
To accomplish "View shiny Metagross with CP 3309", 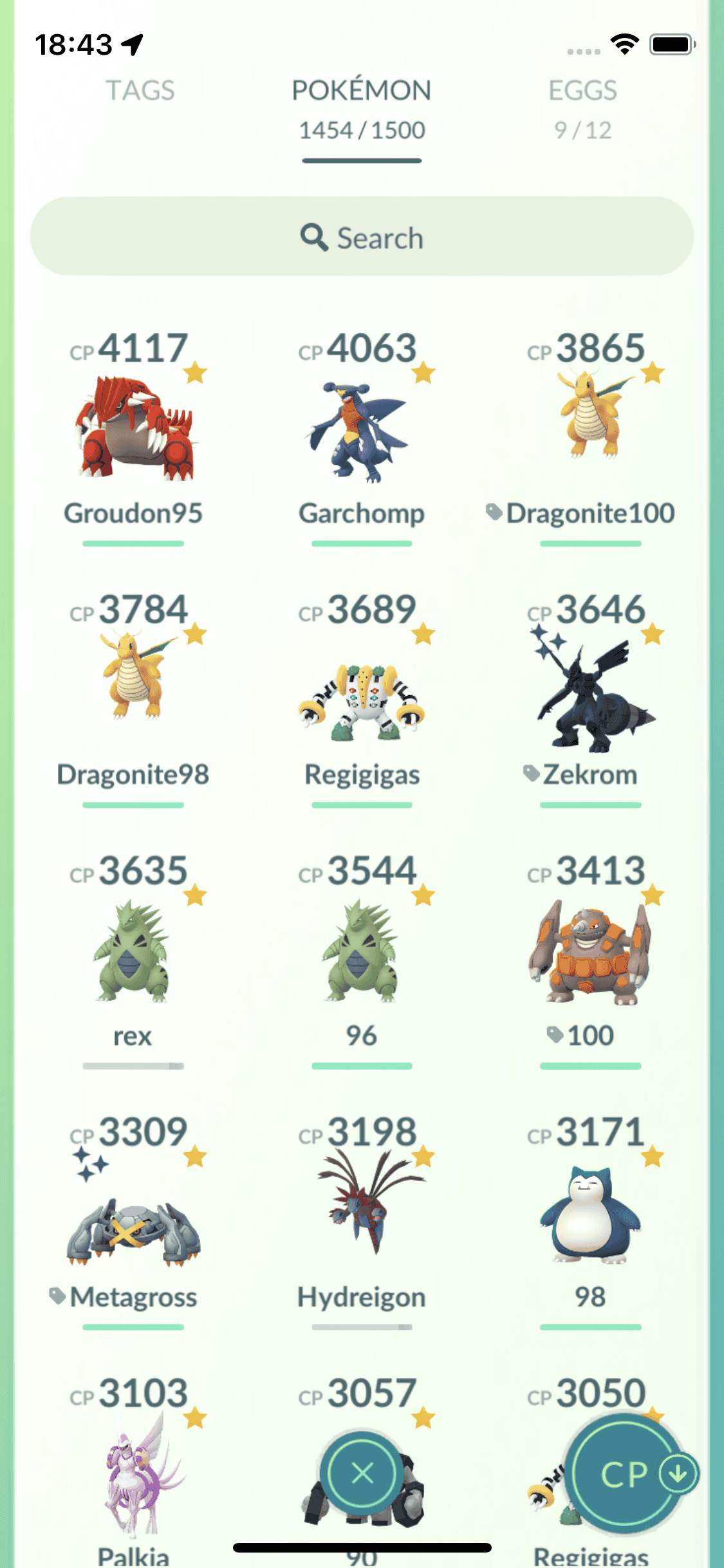I will [x=134, y=1229].
